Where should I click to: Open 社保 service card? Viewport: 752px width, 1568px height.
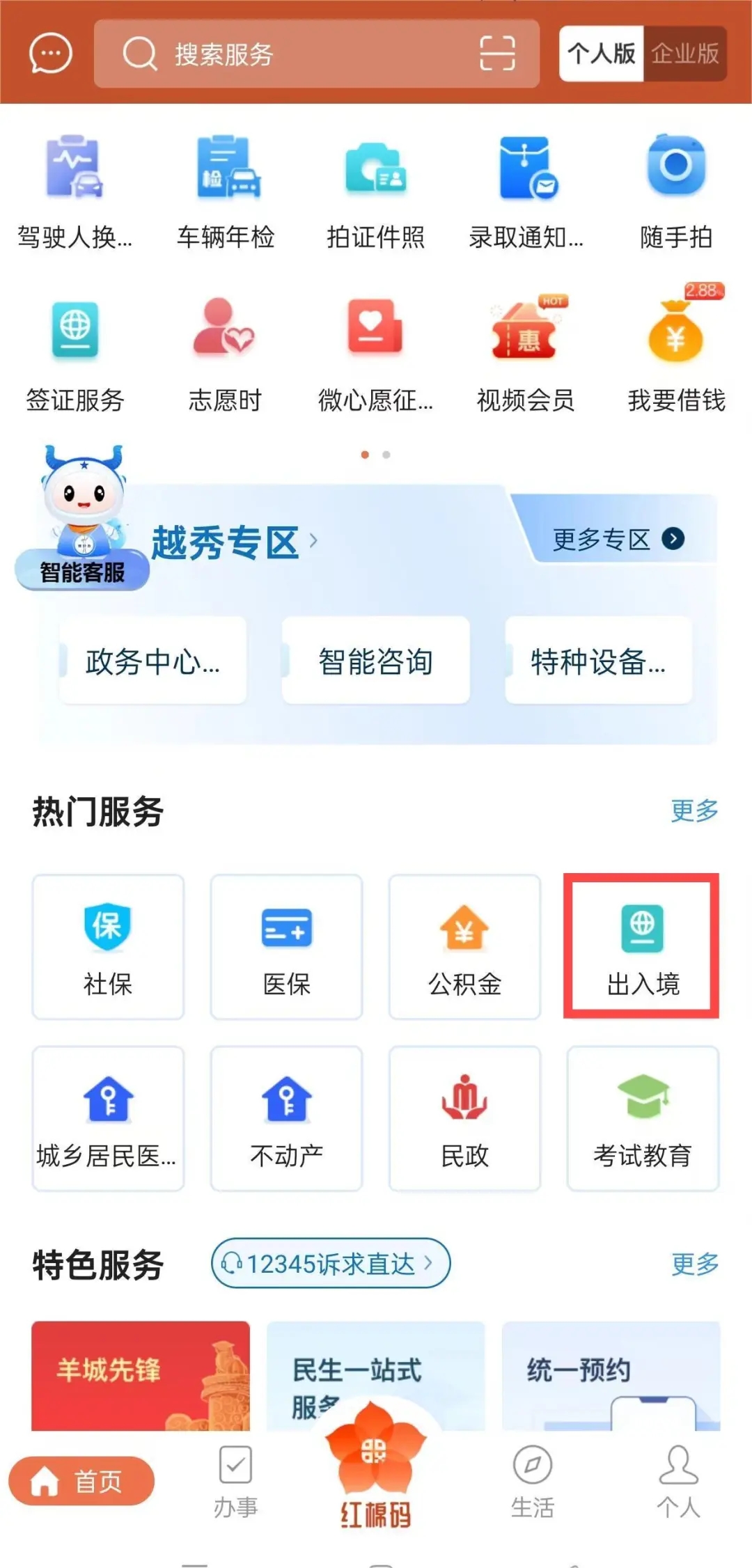click(x=108, y=946)
